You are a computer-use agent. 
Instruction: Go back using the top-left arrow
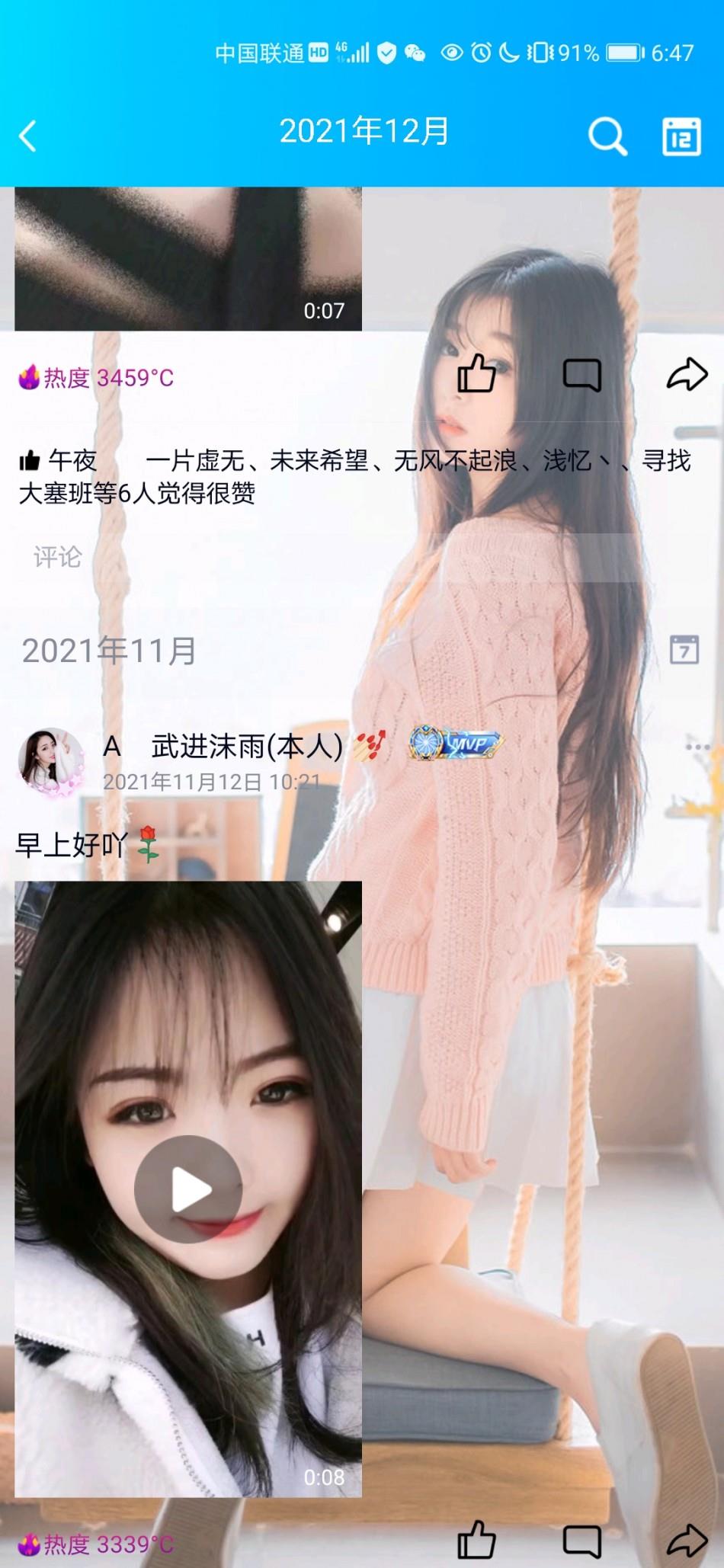point(28,136)
